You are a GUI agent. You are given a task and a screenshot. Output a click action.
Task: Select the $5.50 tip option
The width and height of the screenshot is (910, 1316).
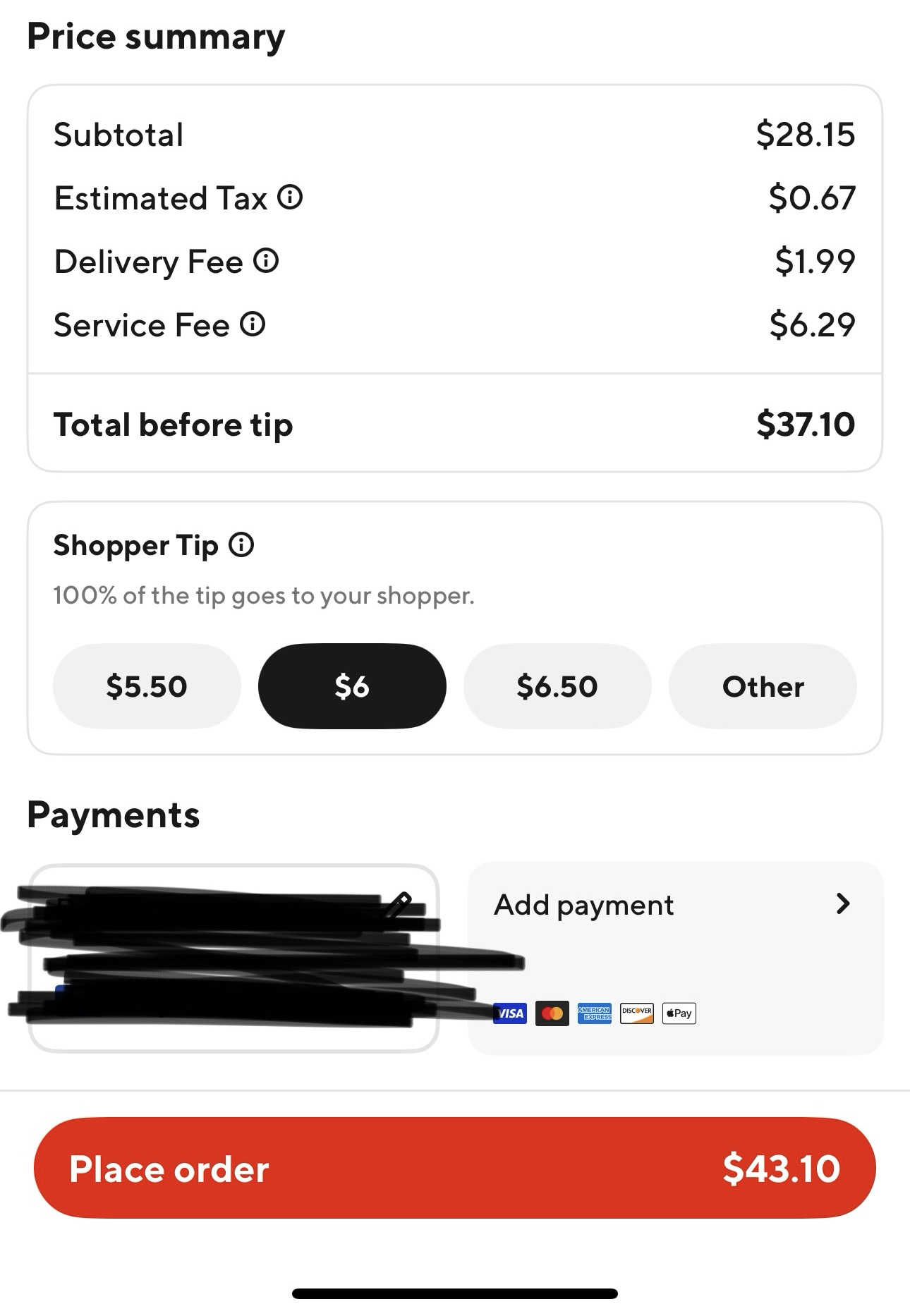click(x=147, y=686)
